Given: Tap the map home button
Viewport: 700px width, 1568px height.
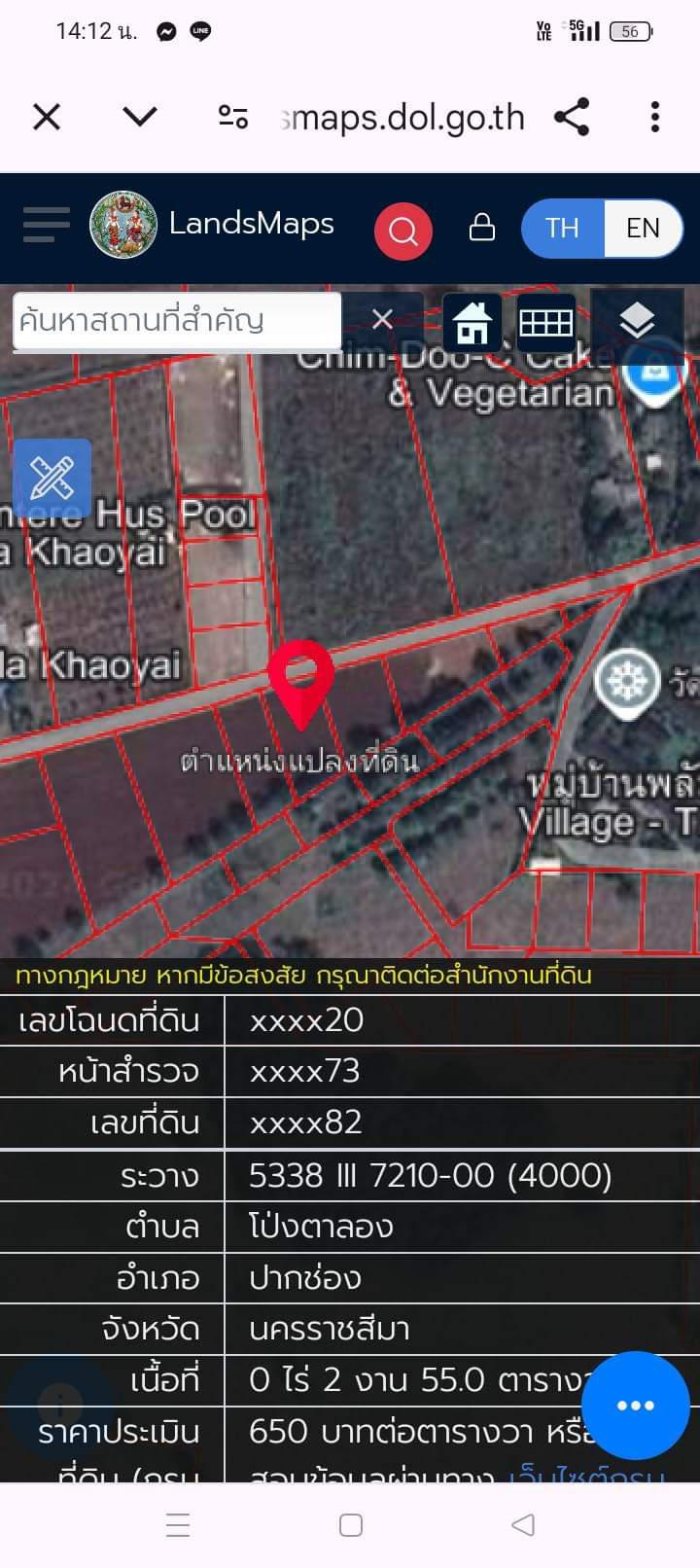Looking at the screenshot, I should pyautogui.click(x=472, y=322).
